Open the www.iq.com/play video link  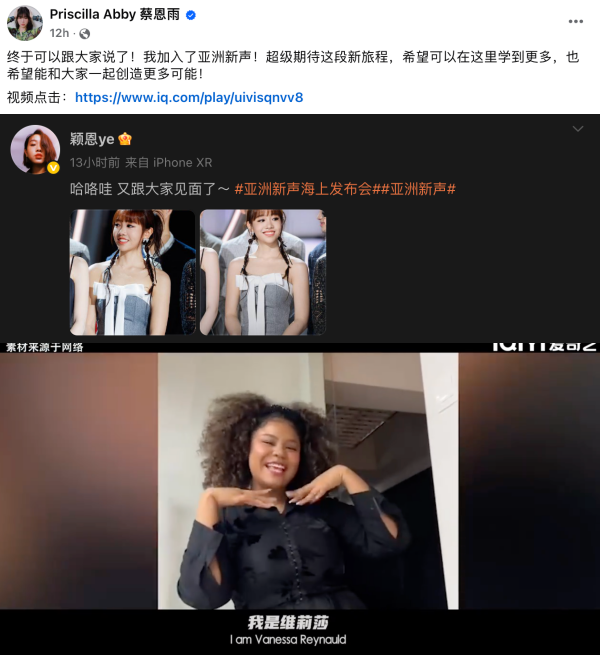(x=189, y=97)
